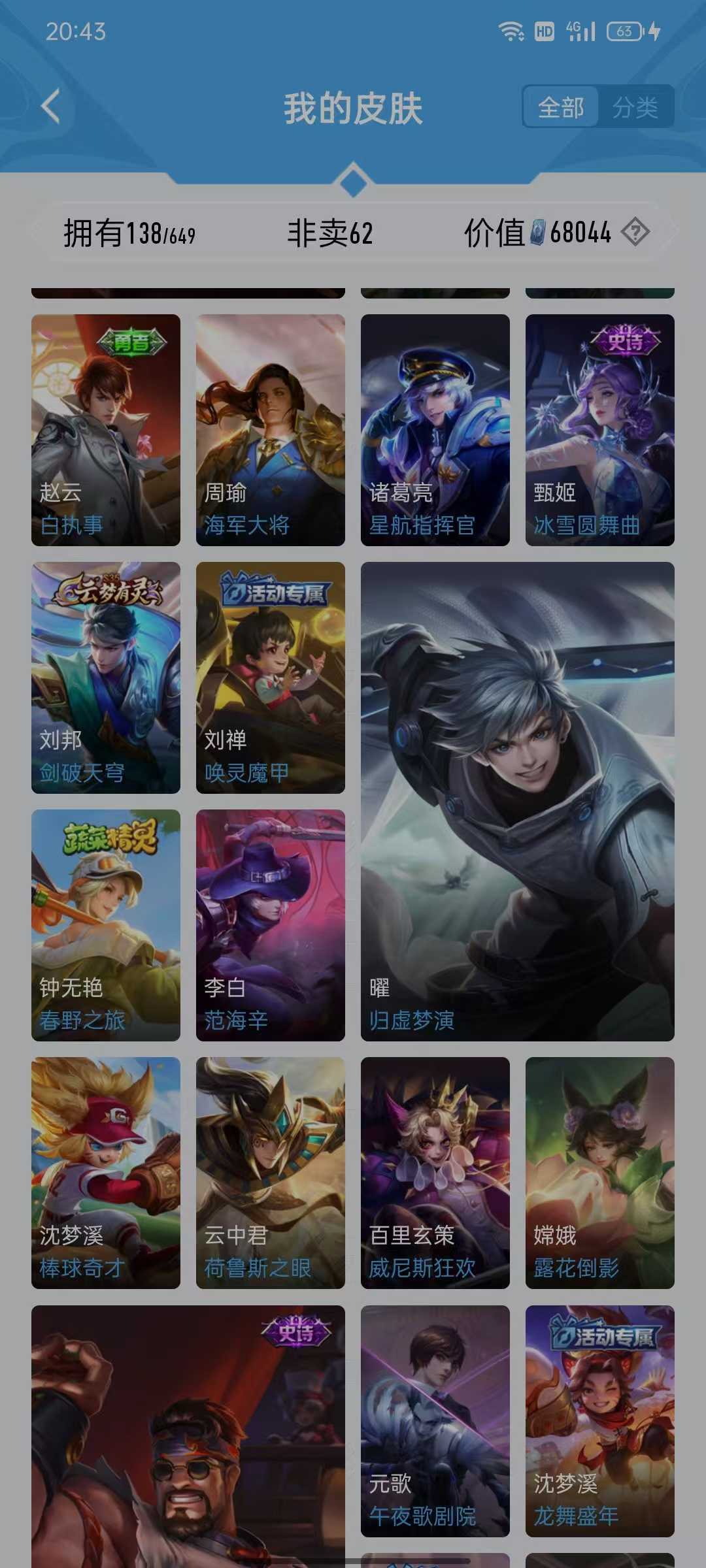Image resolution: width=706 pixels, height=1568 pixels.
Task: Select 刘禅 唤灵魔甲 skin
Action: pos(271,678)
